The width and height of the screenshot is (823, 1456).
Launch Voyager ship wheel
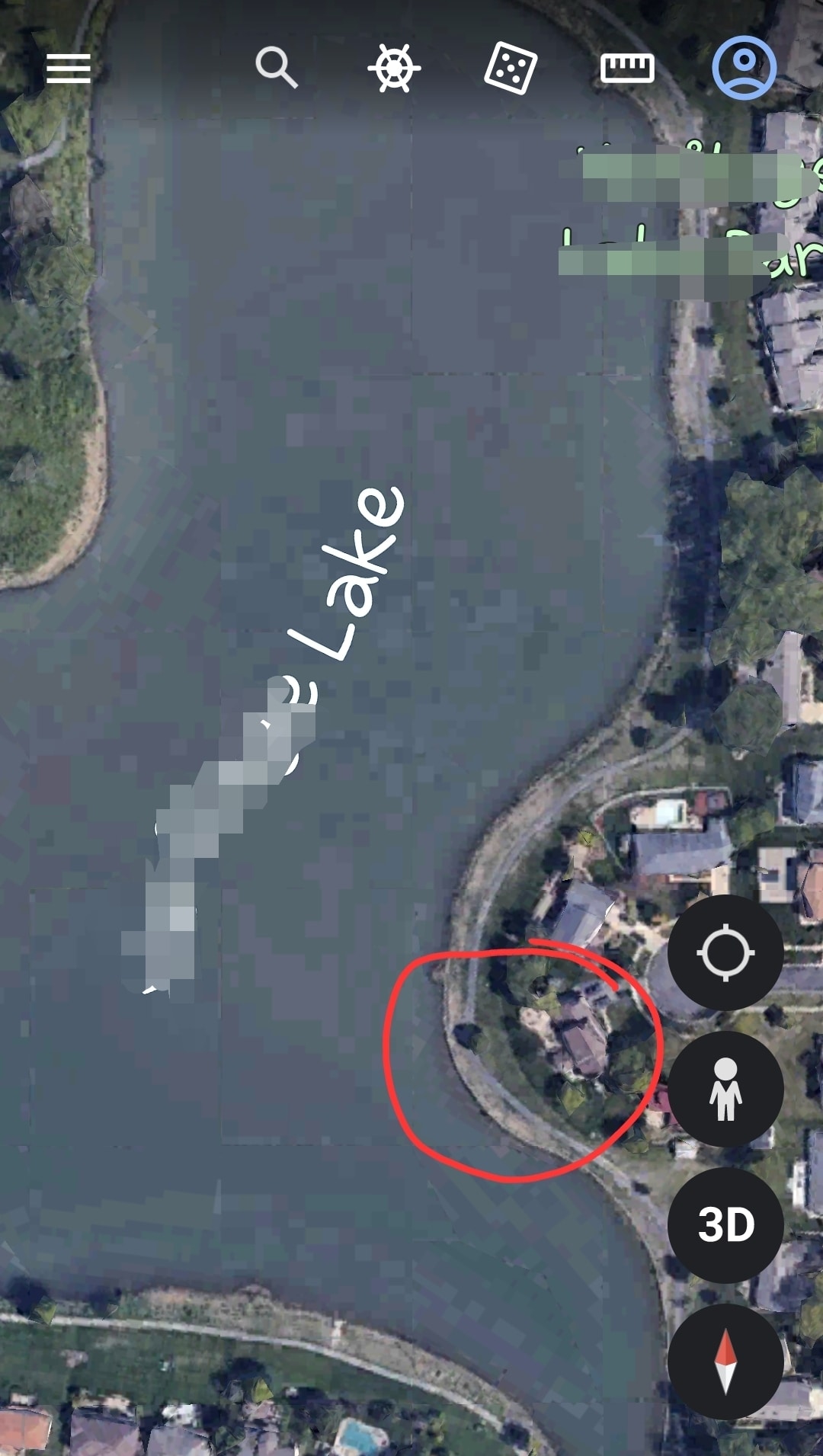pos(394,68)
